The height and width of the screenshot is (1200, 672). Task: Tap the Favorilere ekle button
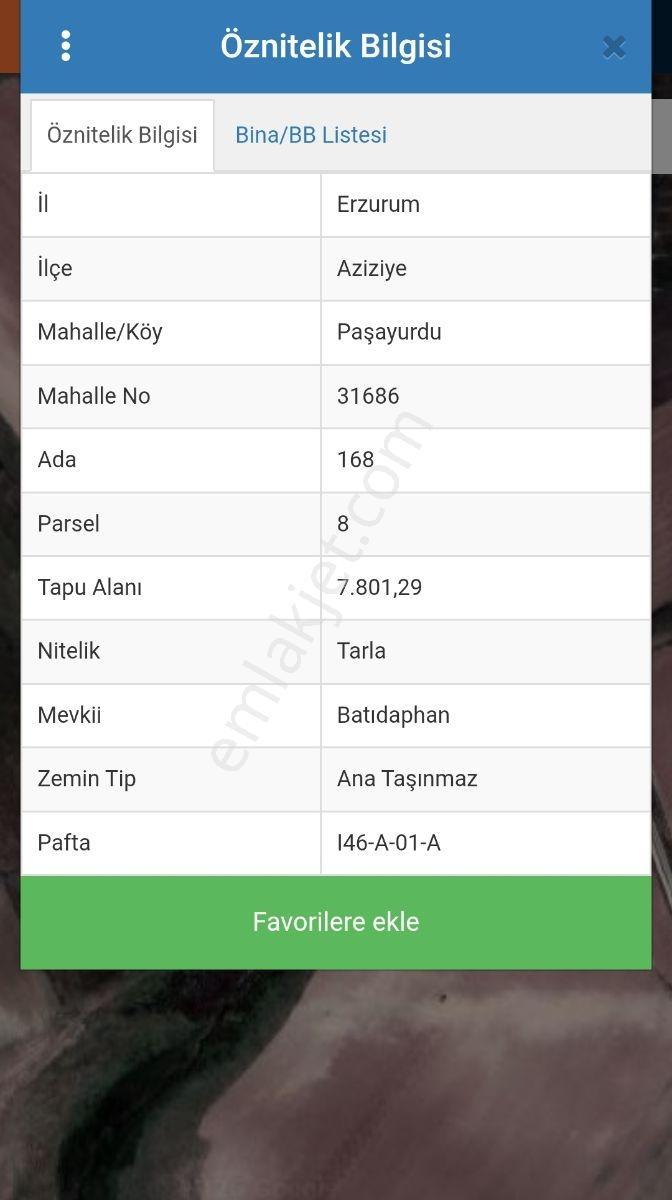pos(336,922)
